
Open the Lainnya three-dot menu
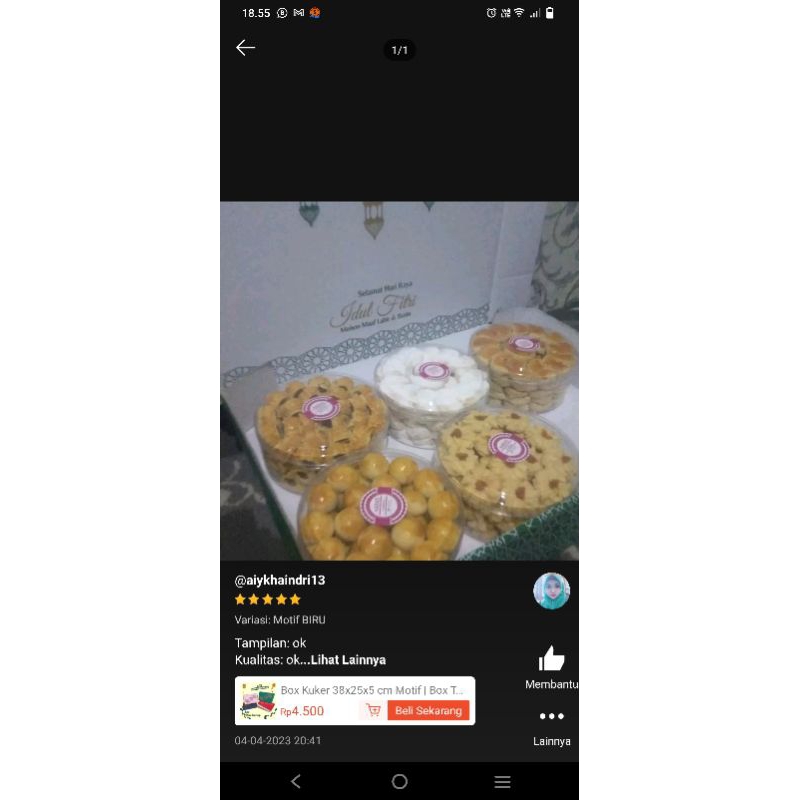(x=551, y=717)
